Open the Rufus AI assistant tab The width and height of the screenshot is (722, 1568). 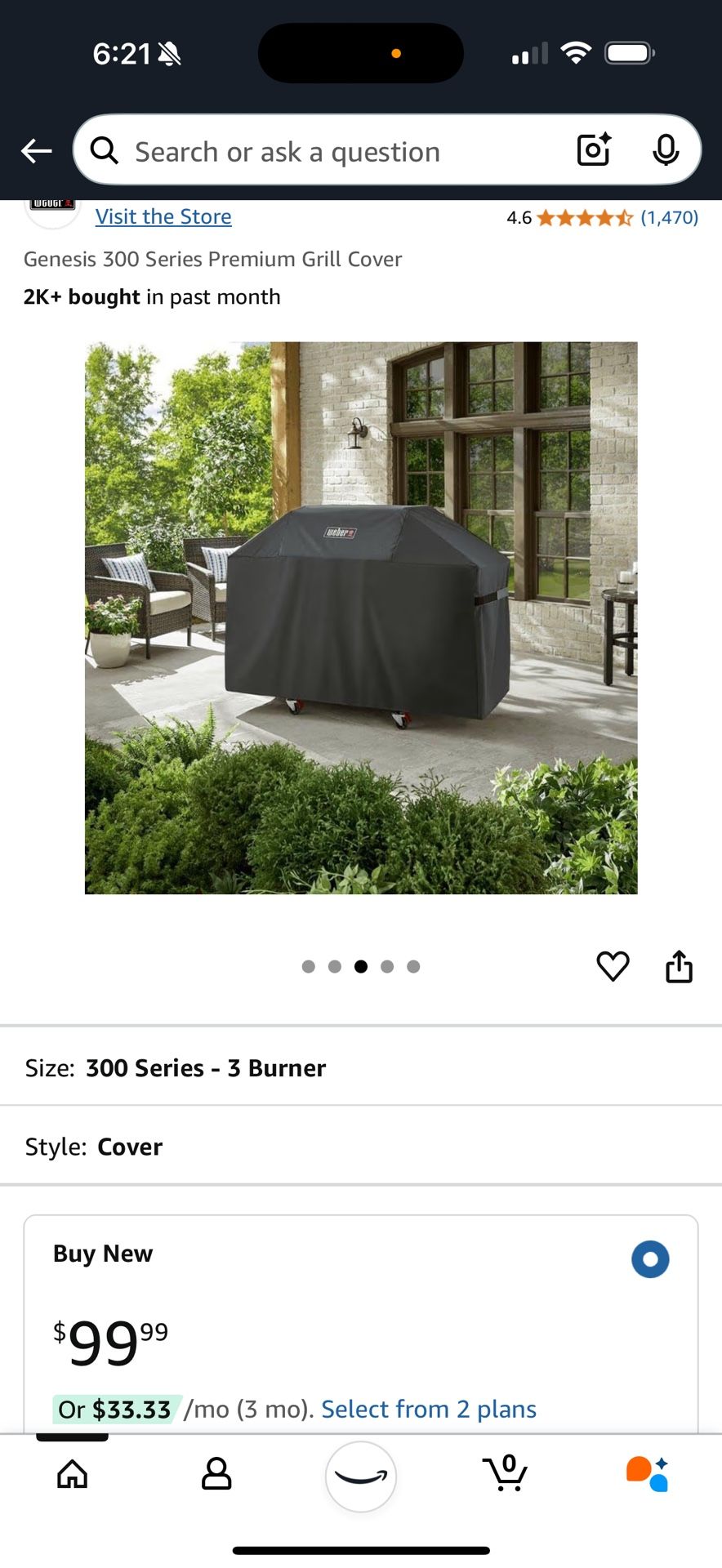tap(648, 1474)
